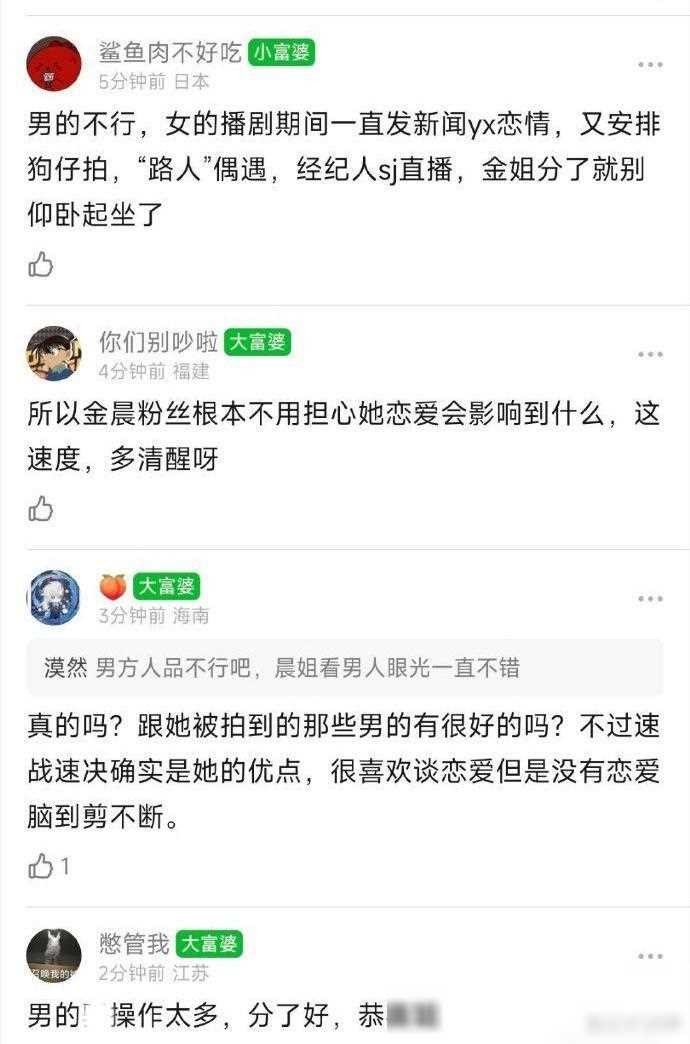Visit 憋管我's profile via avatar
The image size is (690, 1044).
[54, 956]
